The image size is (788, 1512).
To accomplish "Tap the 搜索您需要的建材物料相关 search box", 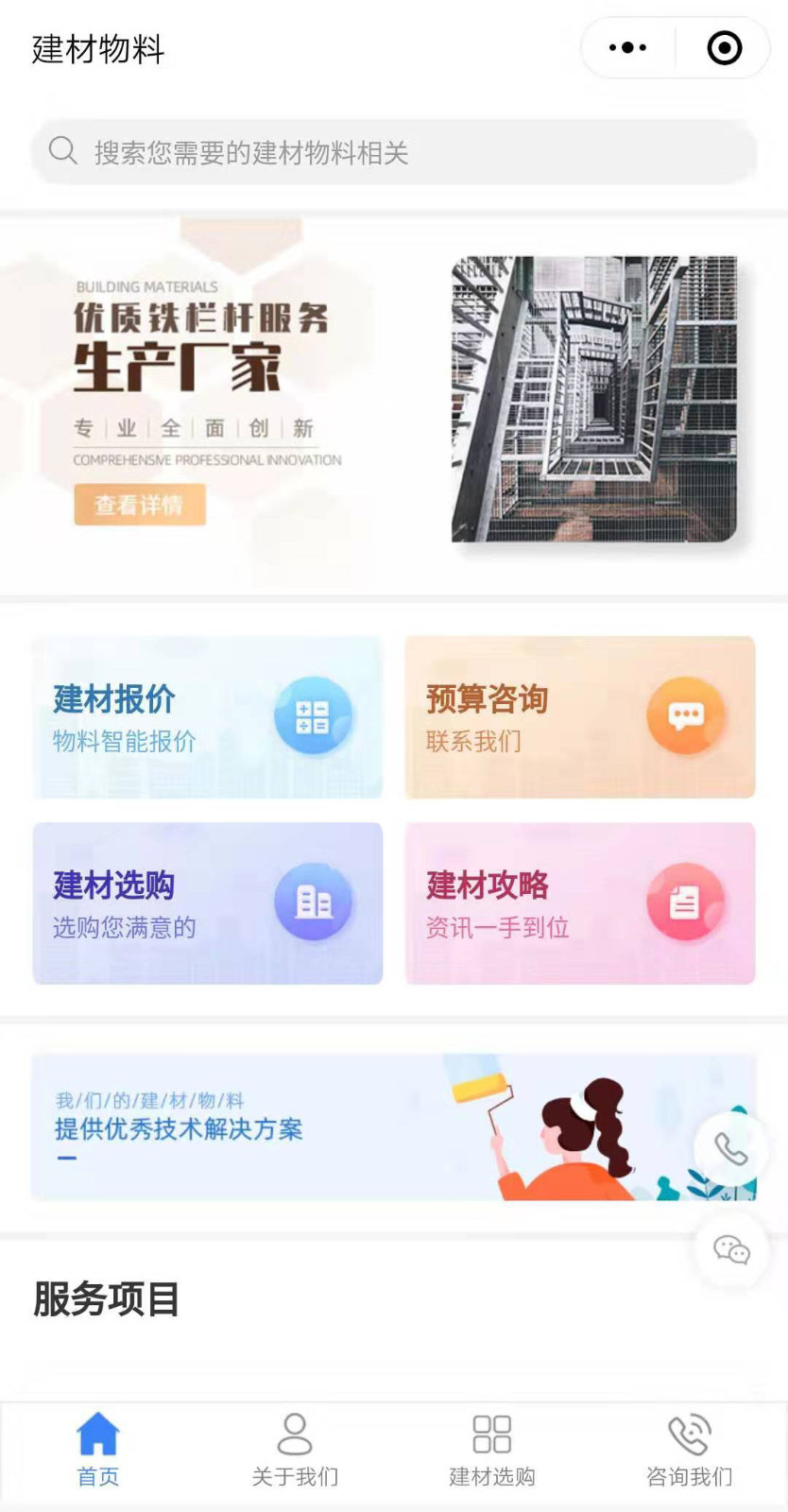I will click(394, 152).
